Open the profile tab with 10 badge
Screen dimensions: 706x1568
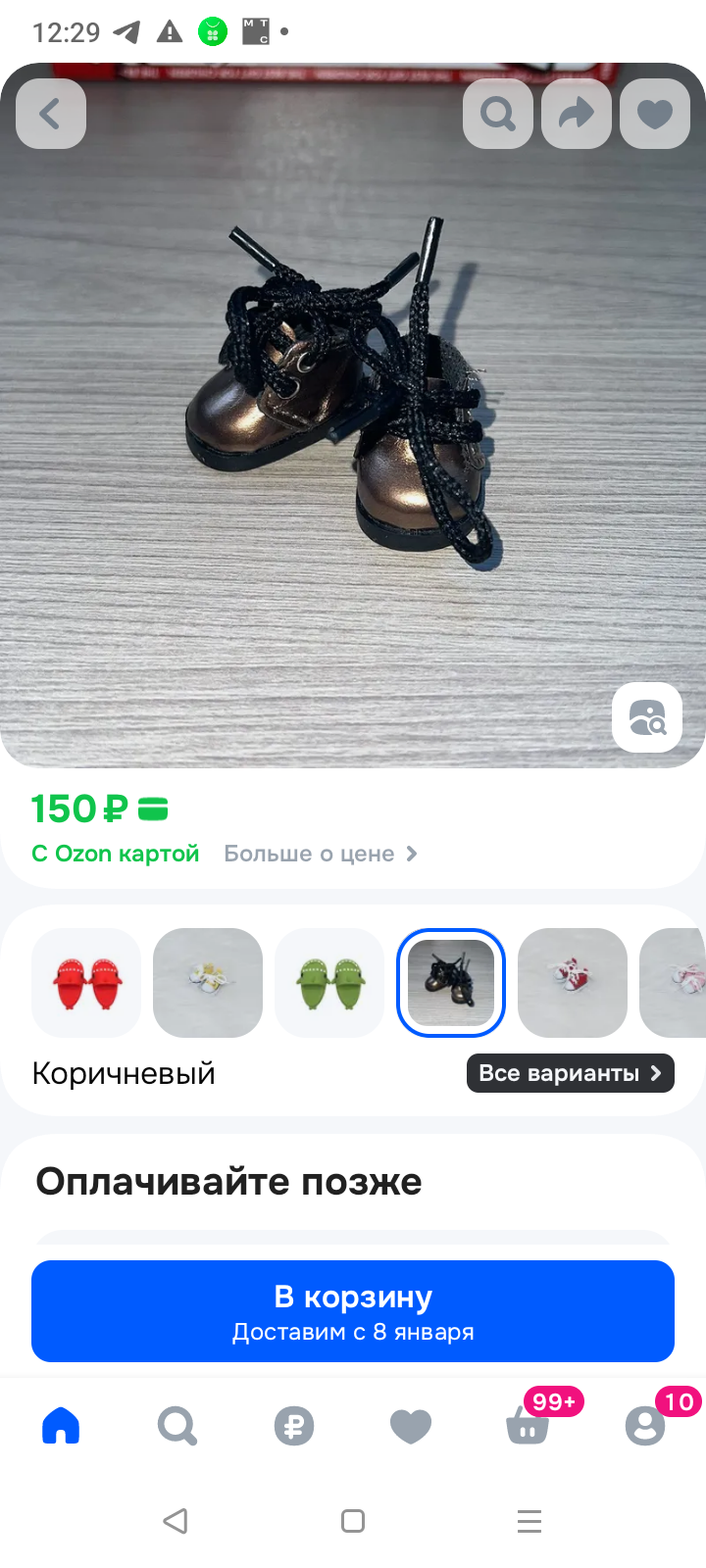point(644,1426)
